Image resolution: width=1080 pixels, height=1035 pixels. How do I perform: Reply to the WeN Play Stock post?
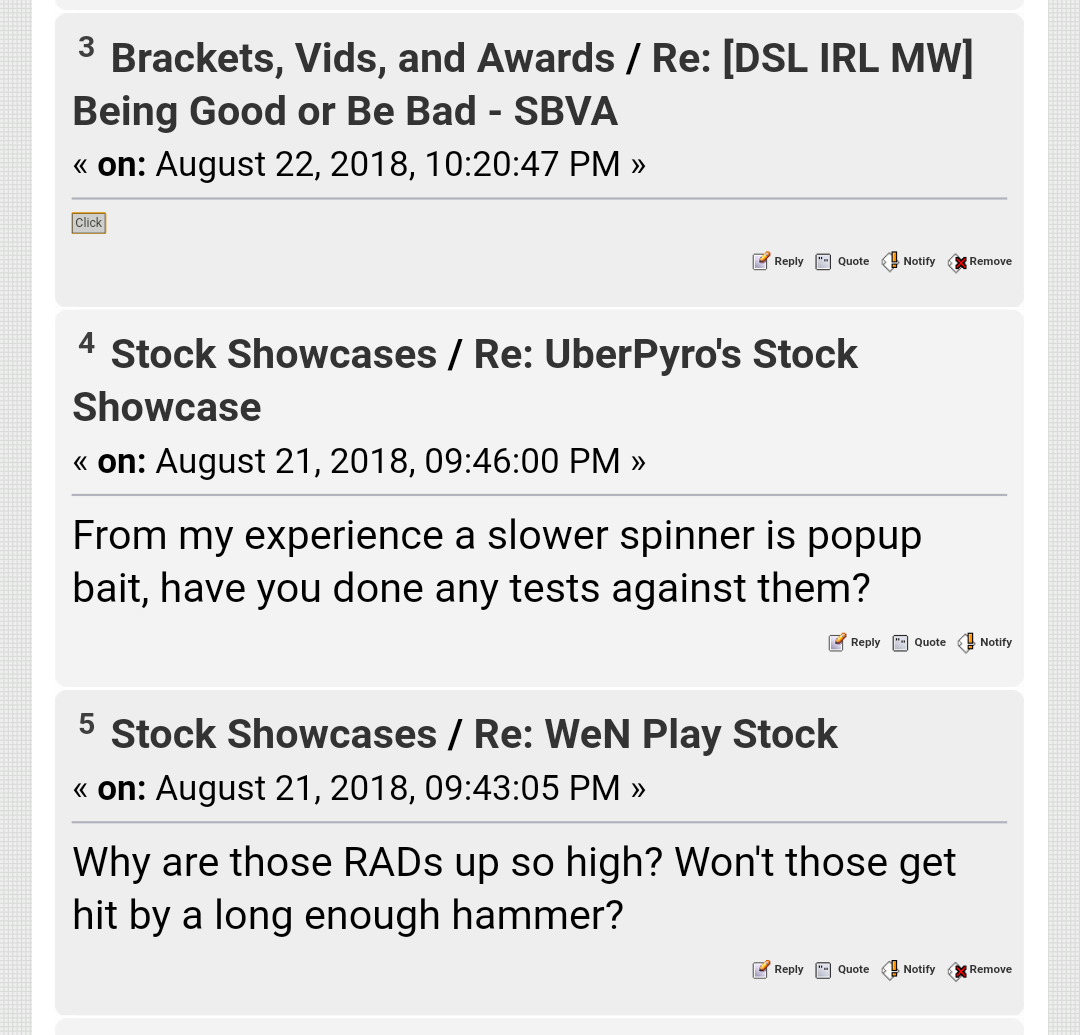pyautogui.click(x=778, y=970)
